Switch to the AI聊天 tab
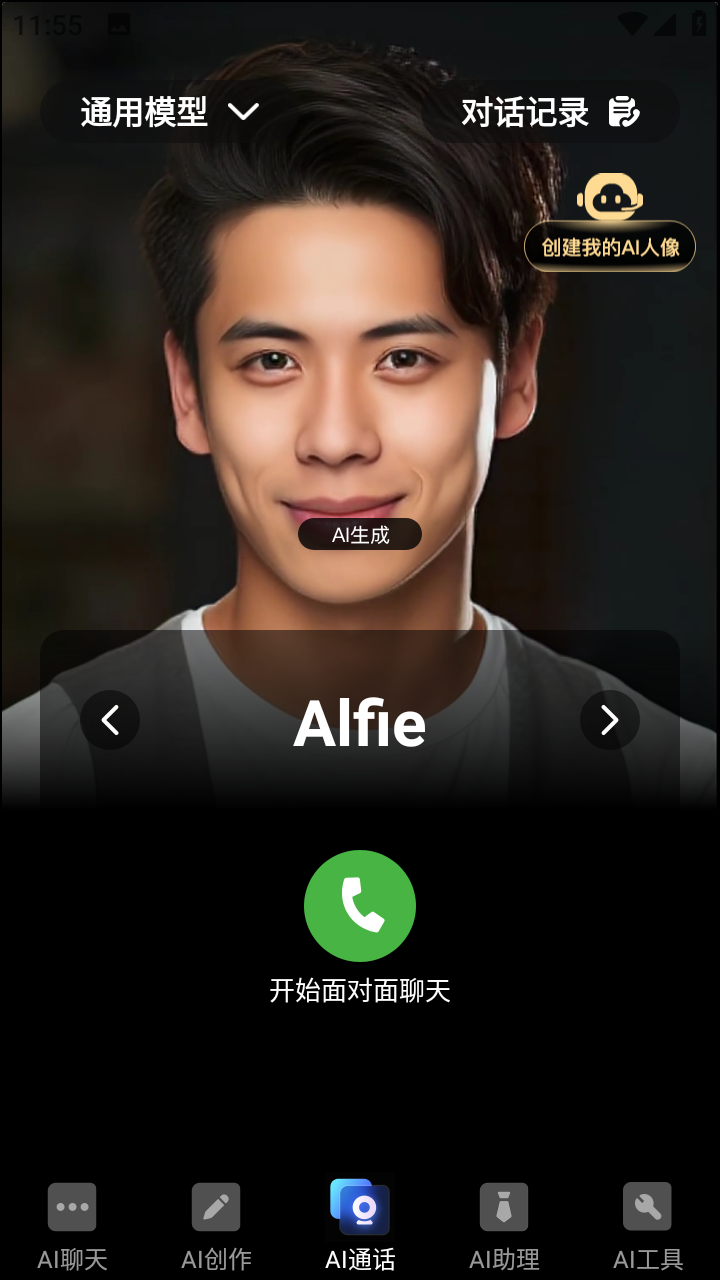This screenshot has width=720, height=1280. (x=72, y=1226)
